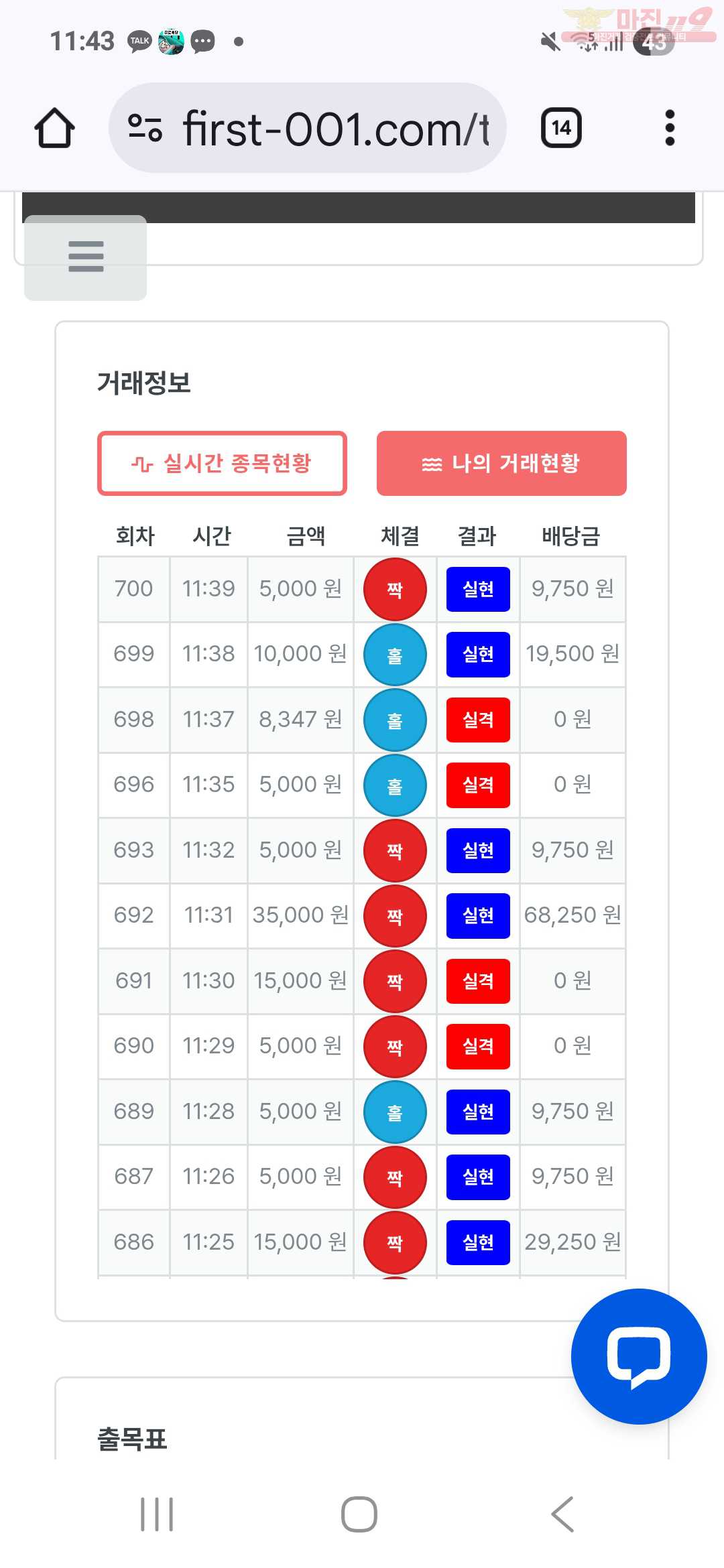Open the browser overflow menu
Screen dimensions: 724x1568
[x=669, y=127]
